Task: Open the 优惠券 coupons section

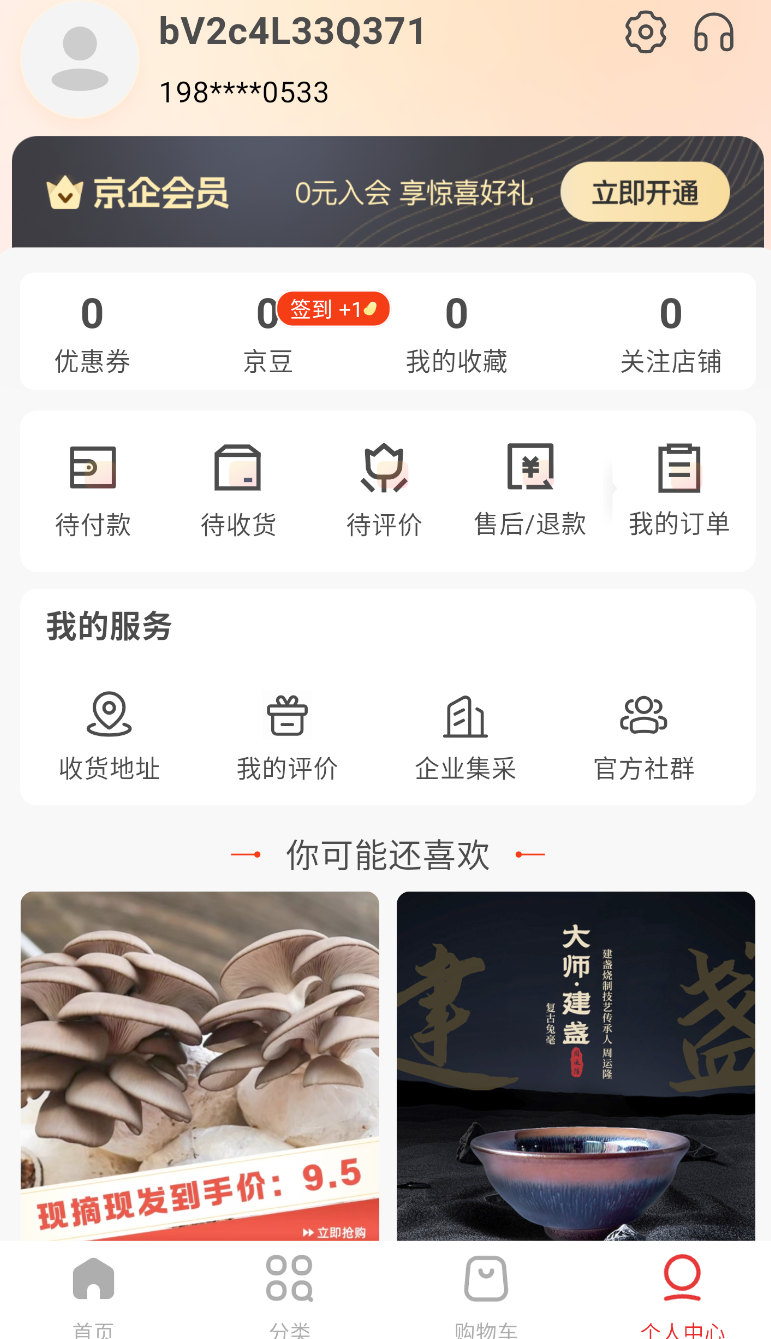Action: pyautogui.click(x=92, y=332)
